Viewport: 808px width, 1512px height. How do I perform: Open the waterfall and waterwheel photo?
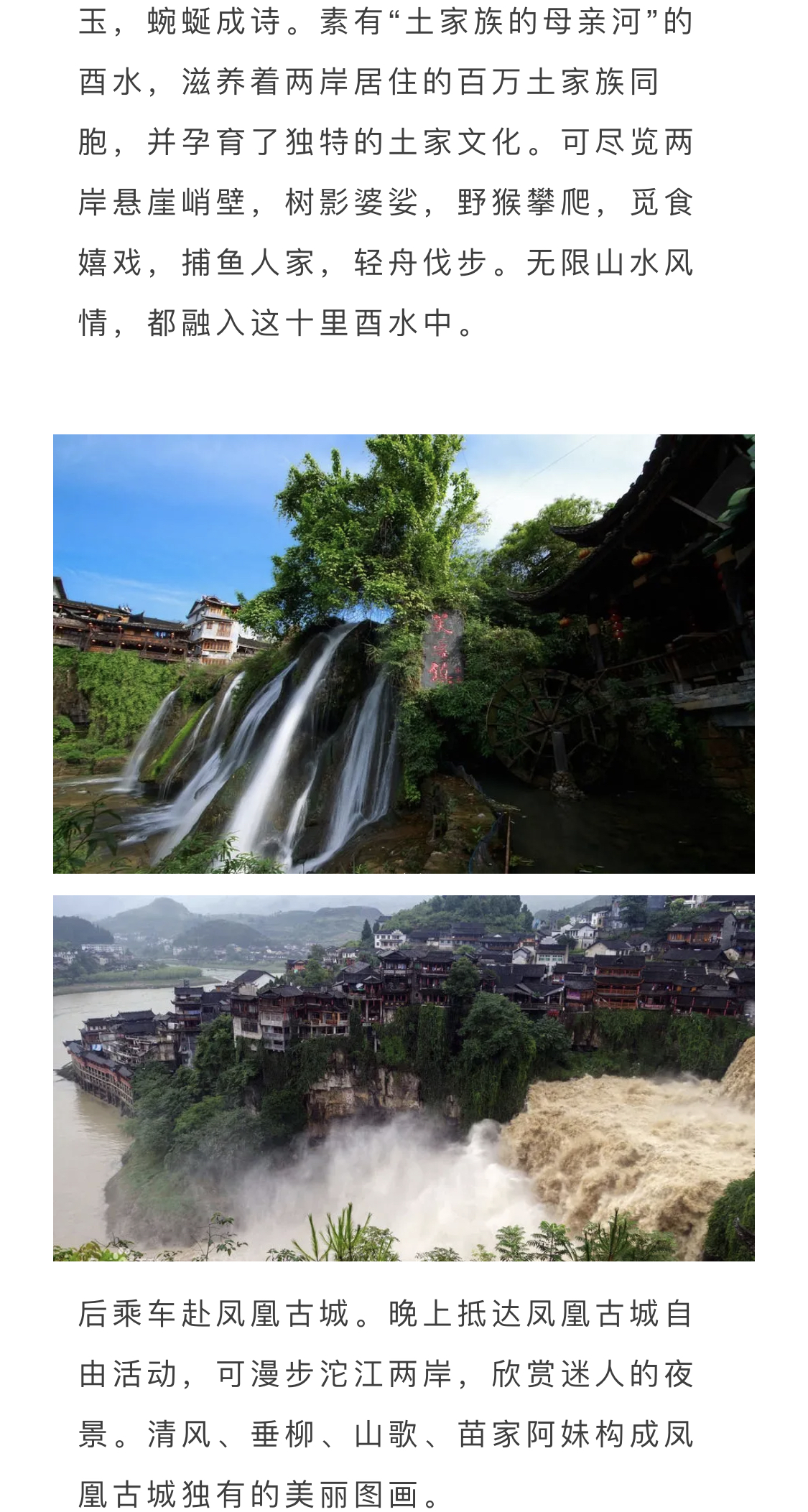pyautogui.click(x=404, y=653)
